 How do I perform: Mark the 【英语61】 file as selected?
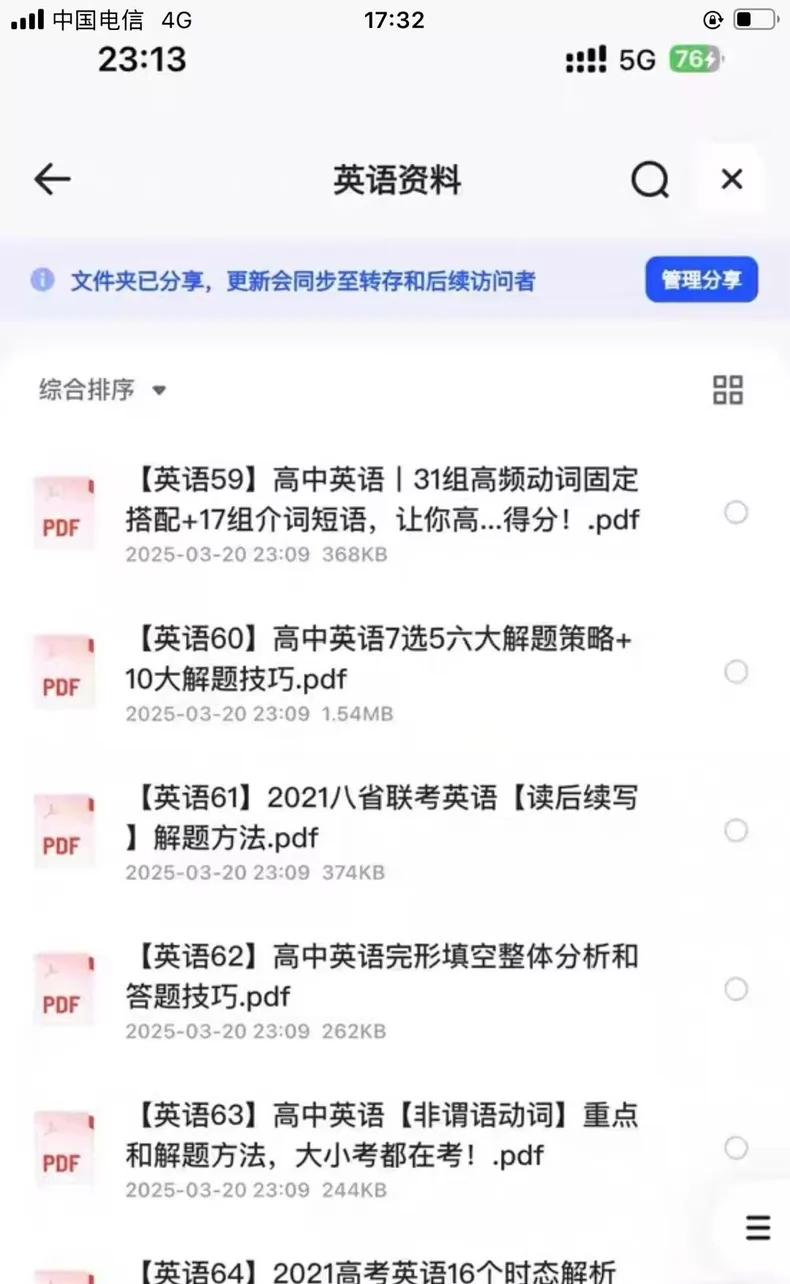point(736,831)
